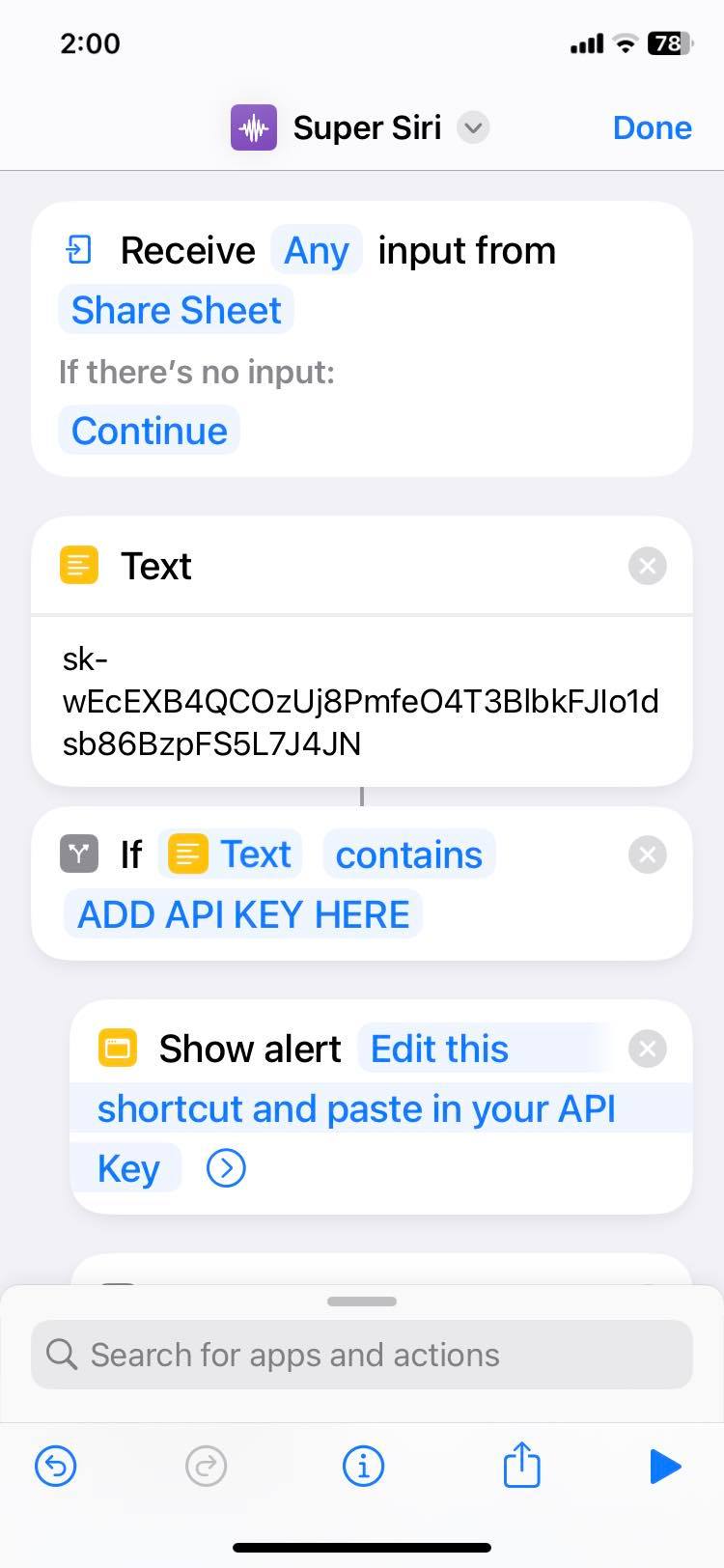Viewport: 724px width, 1568px height.
Task: Select the Share Sheet input source
Action: [x=176, y=309]
